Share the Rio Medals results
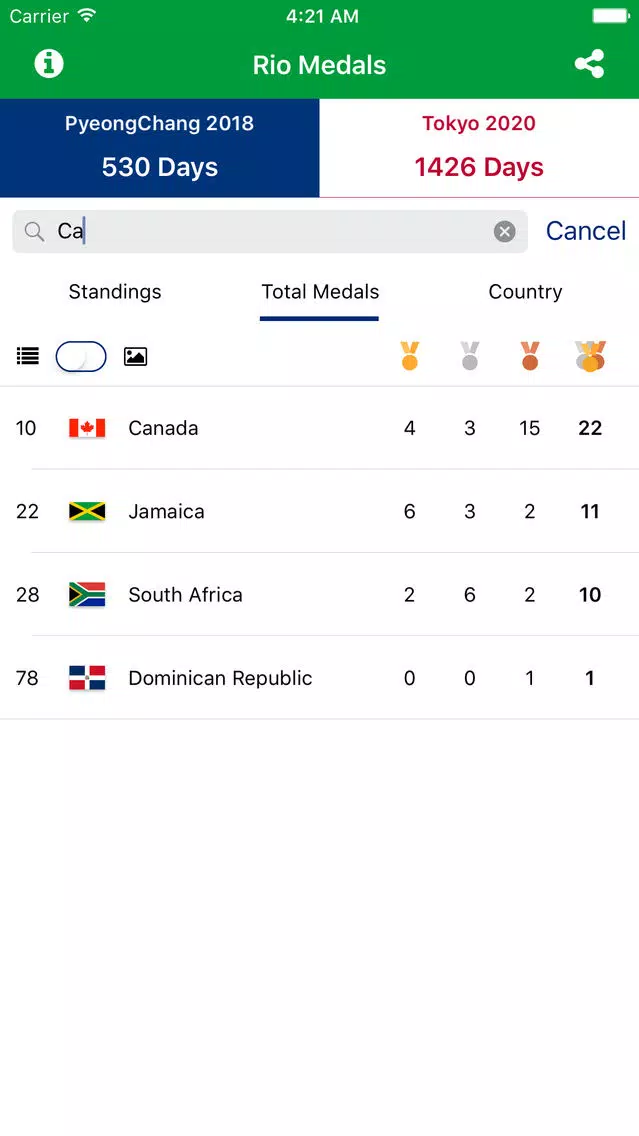 (589, 64)
